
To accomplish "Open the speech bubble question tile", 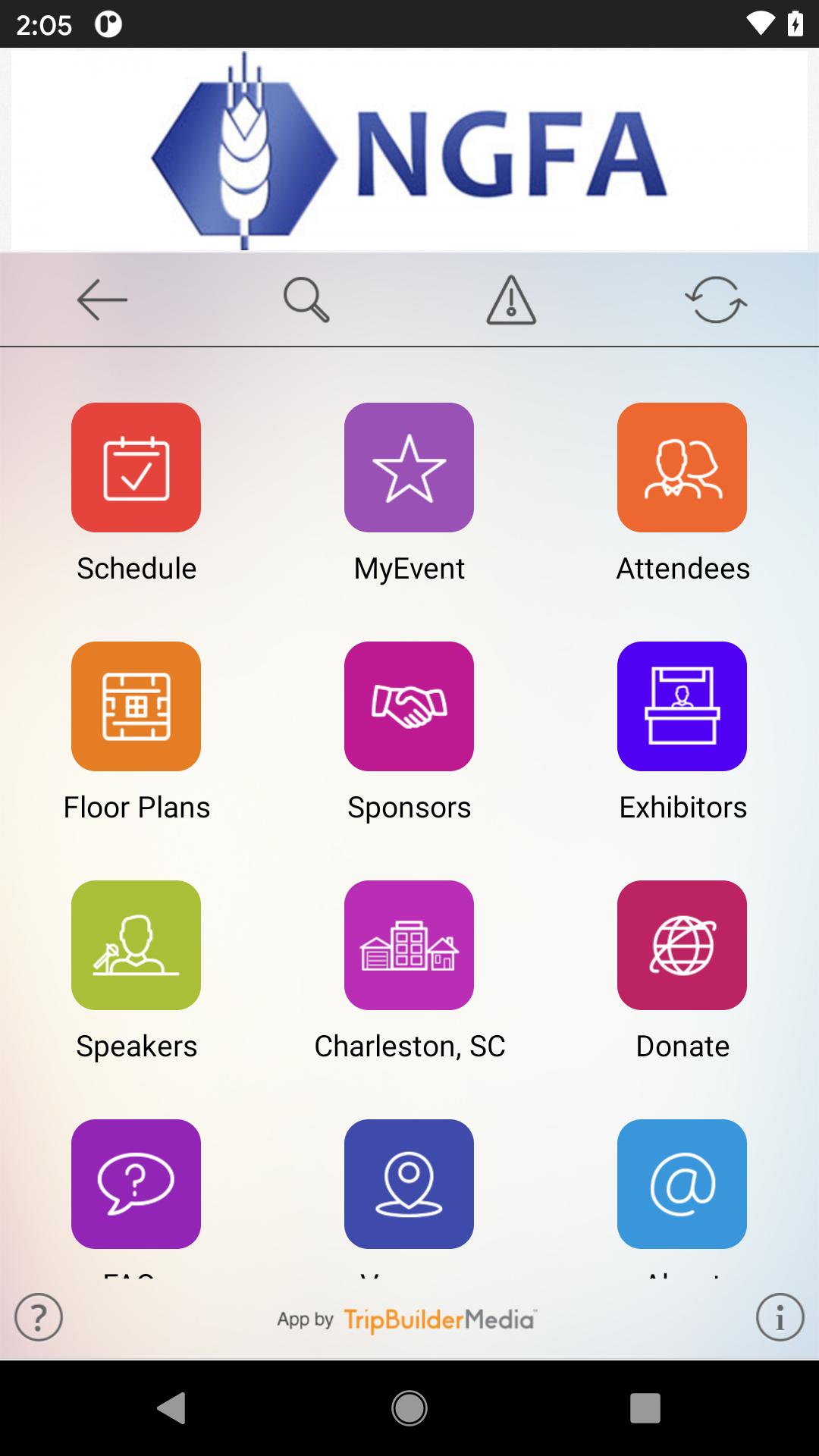I will [x=136, y=1184].
